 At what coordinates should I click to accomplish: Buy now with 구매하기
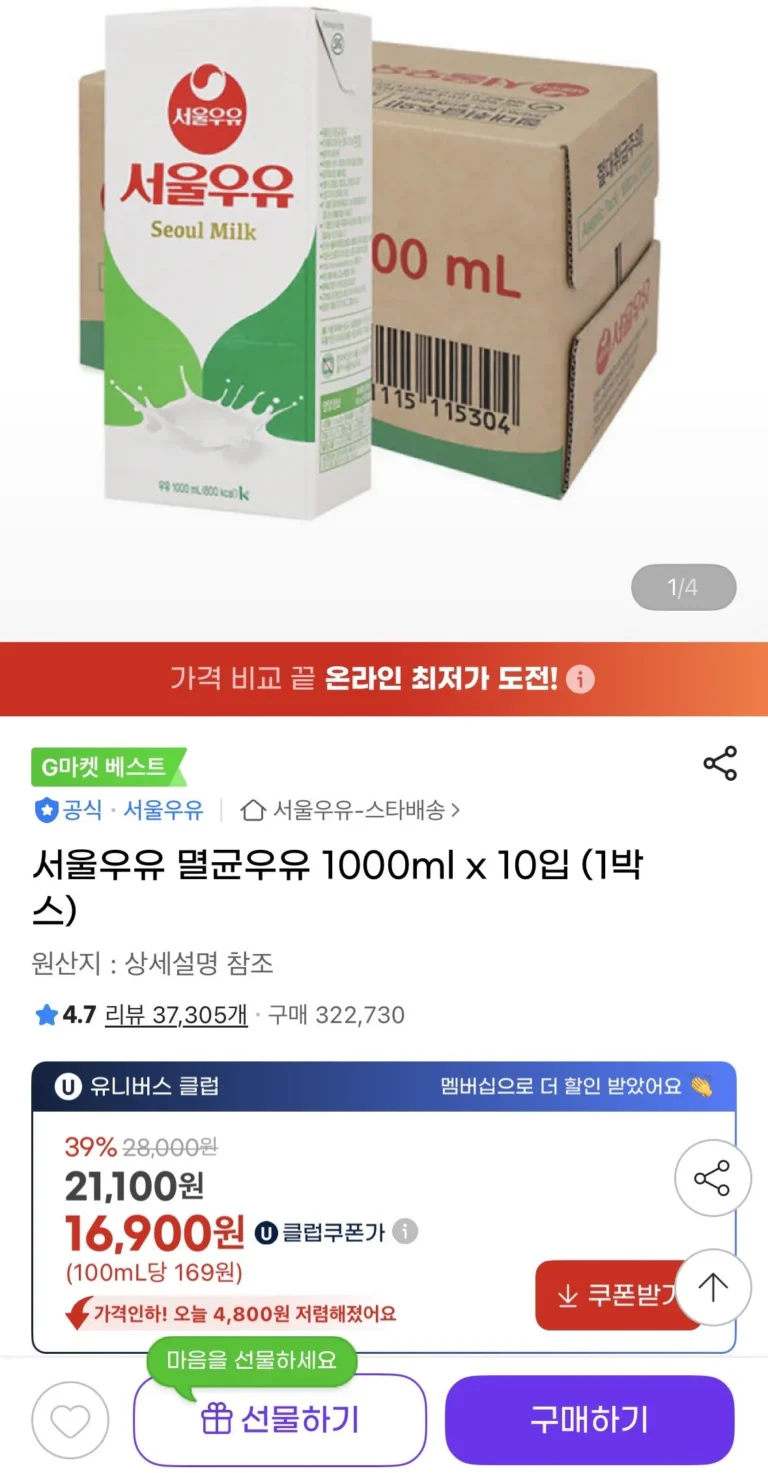tap(589, 1419)
